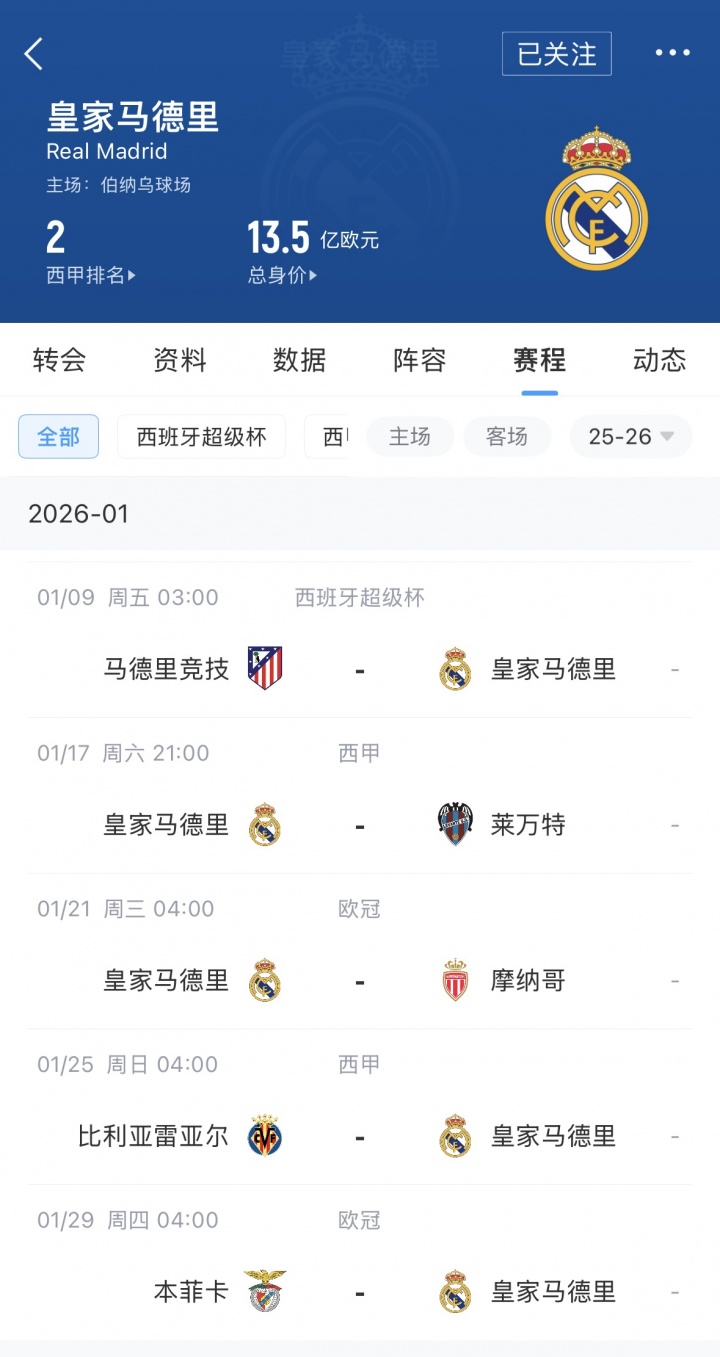720x1357 pixels.
Task: Select the 全部 competition filter
Action: (x=58, y=437)
